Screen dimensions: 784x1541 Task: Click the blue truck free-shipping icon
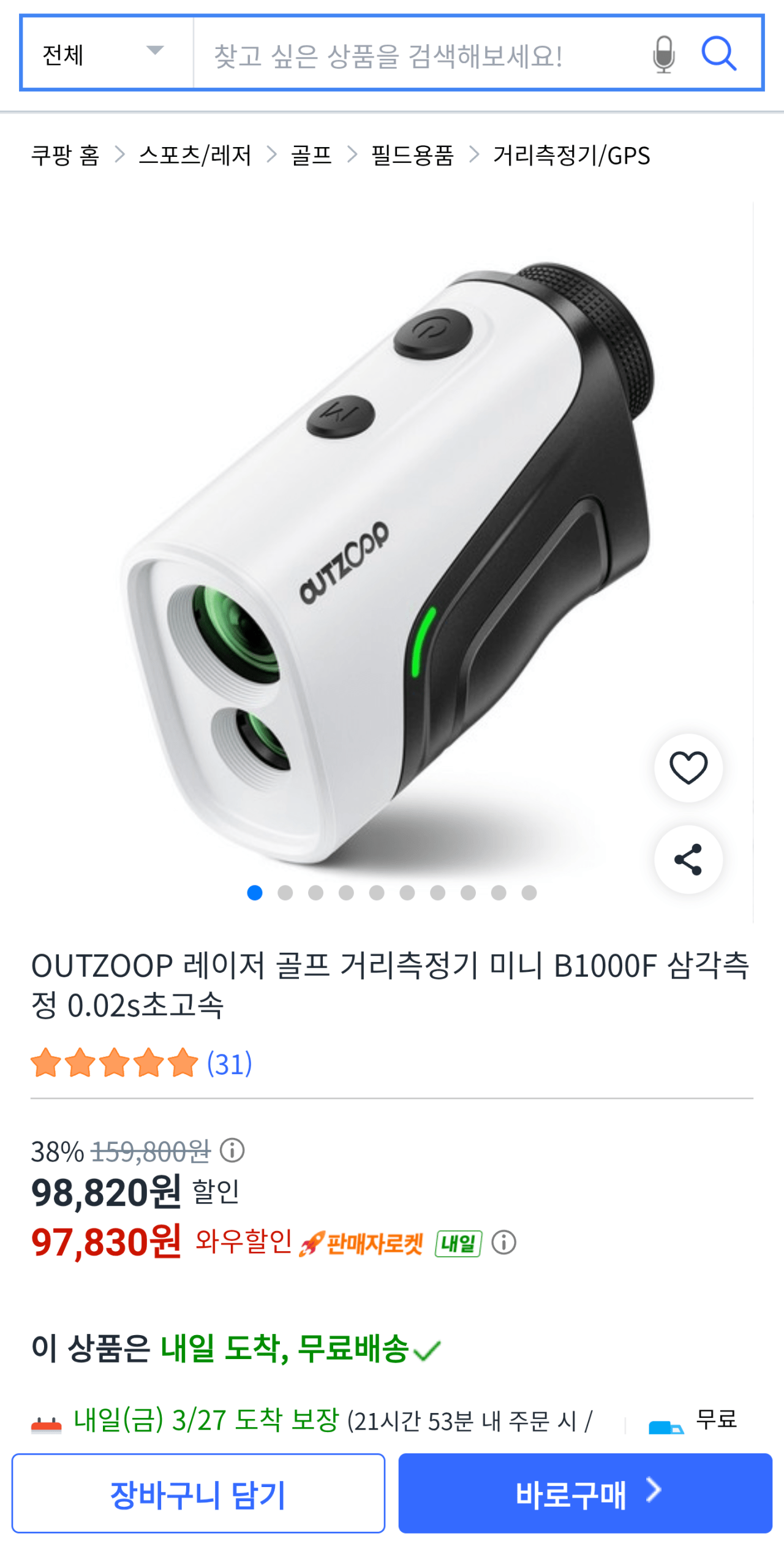point(668,1428)
